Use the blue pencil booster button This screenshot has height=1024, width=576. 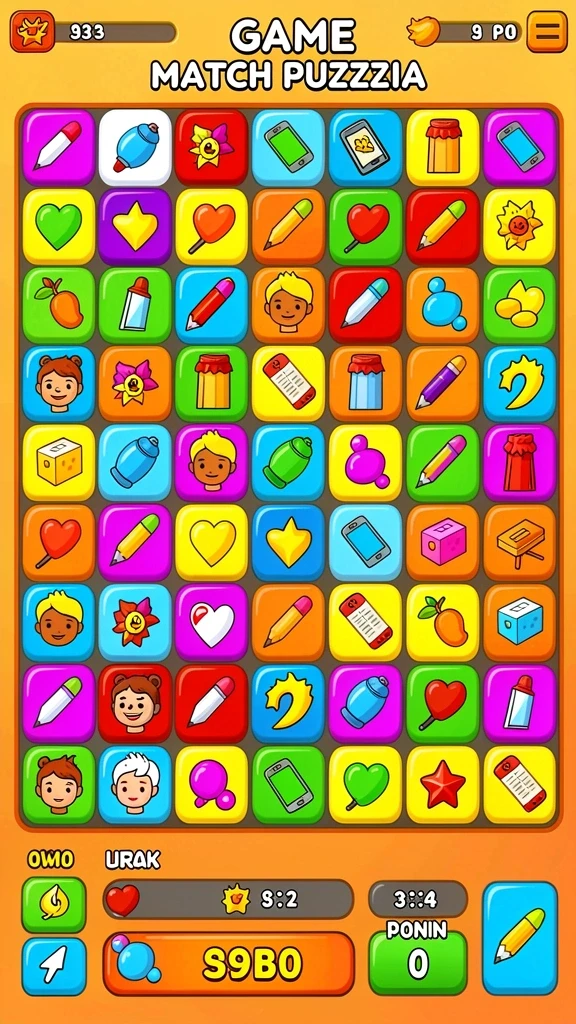coord(520,938)
